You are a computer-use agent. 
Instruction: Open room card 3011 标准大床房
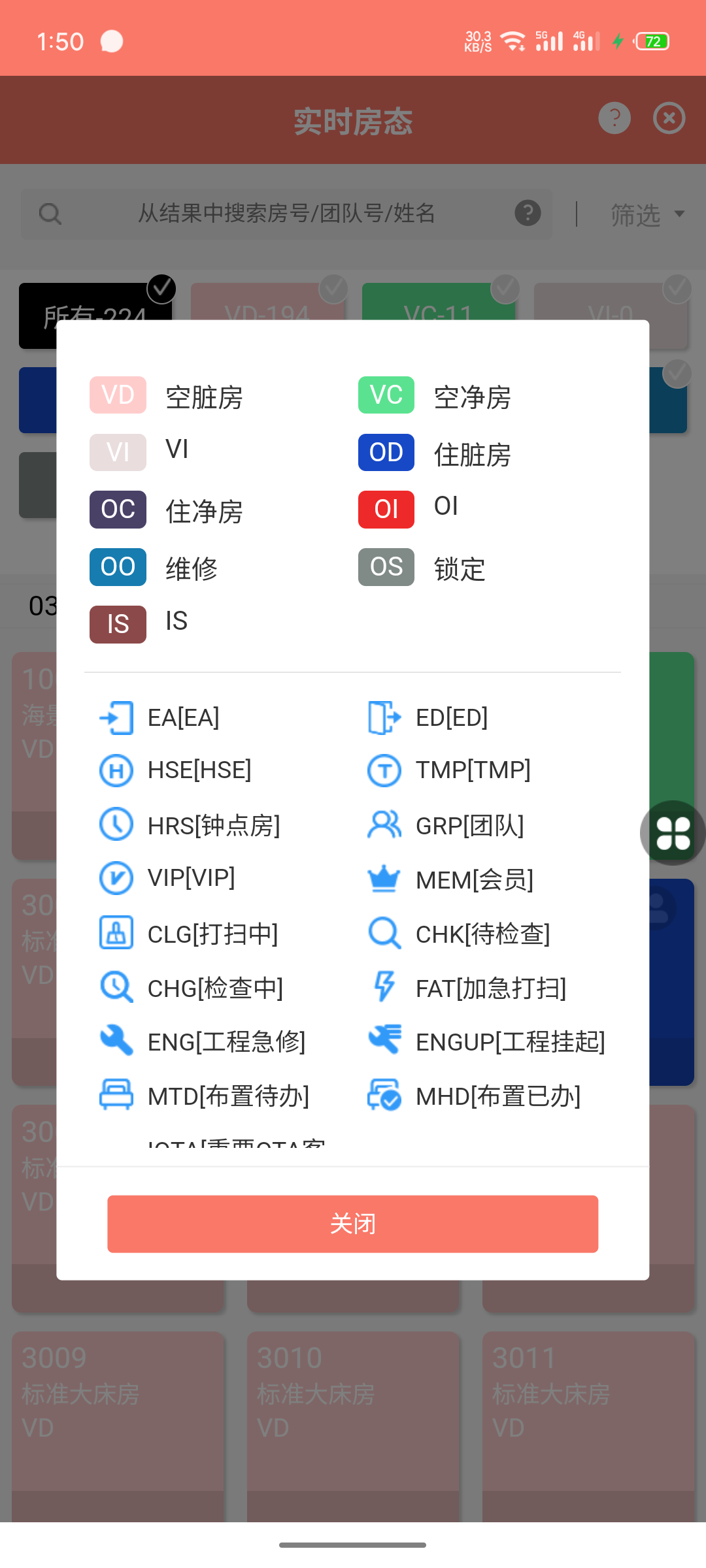point(588,1411)
